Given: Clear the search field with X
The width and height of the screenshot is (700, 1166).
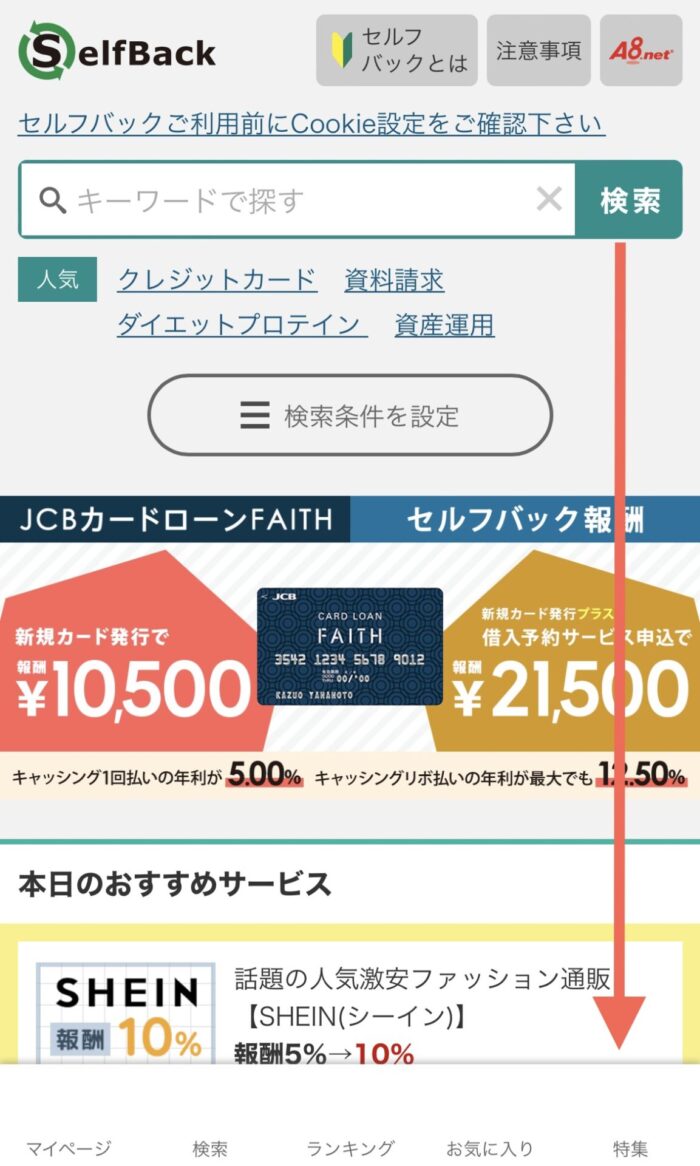Looking at the screenshot, I should tap(549, 200).
